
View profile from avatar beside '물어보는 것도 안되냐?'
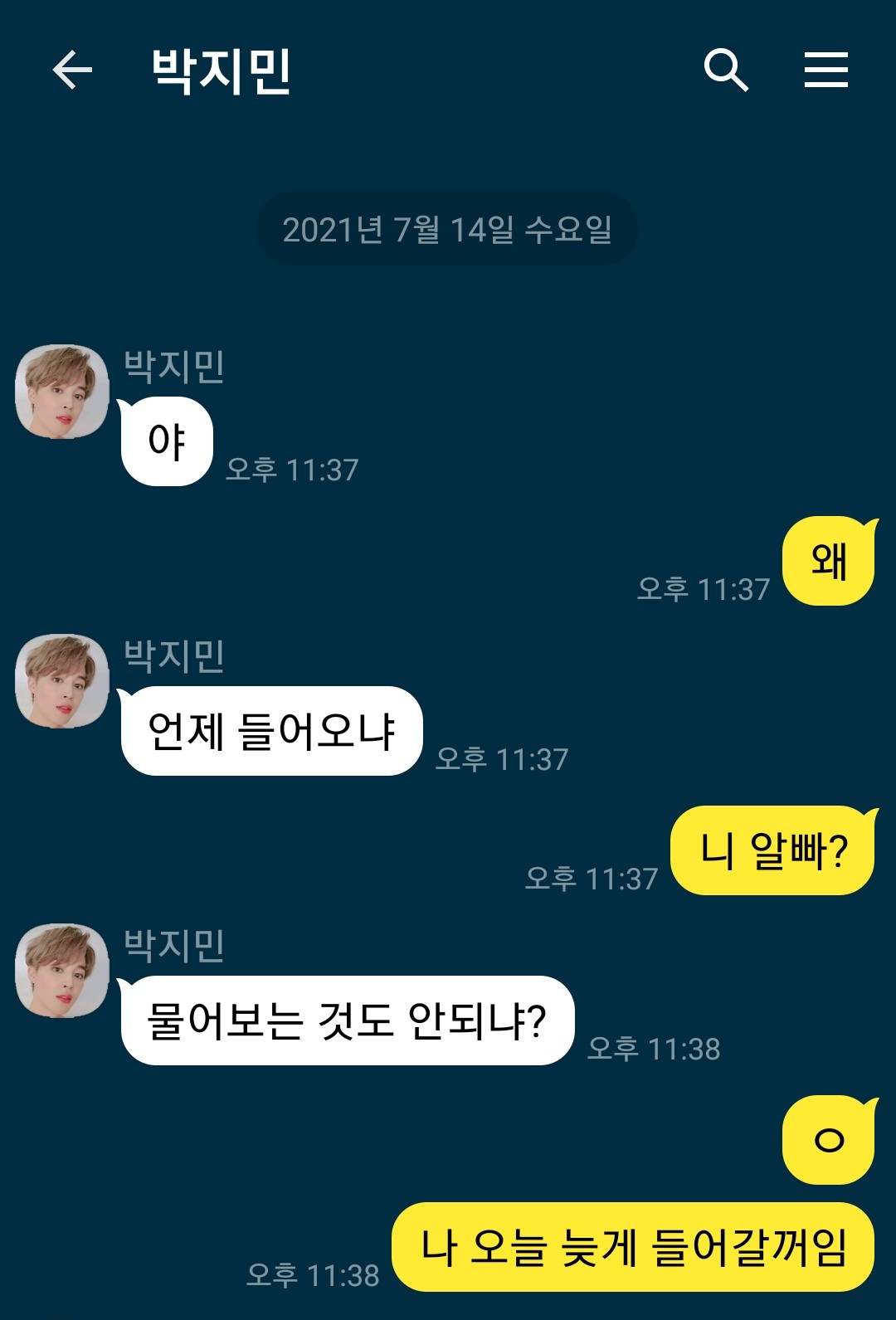[x=62, y=971]
